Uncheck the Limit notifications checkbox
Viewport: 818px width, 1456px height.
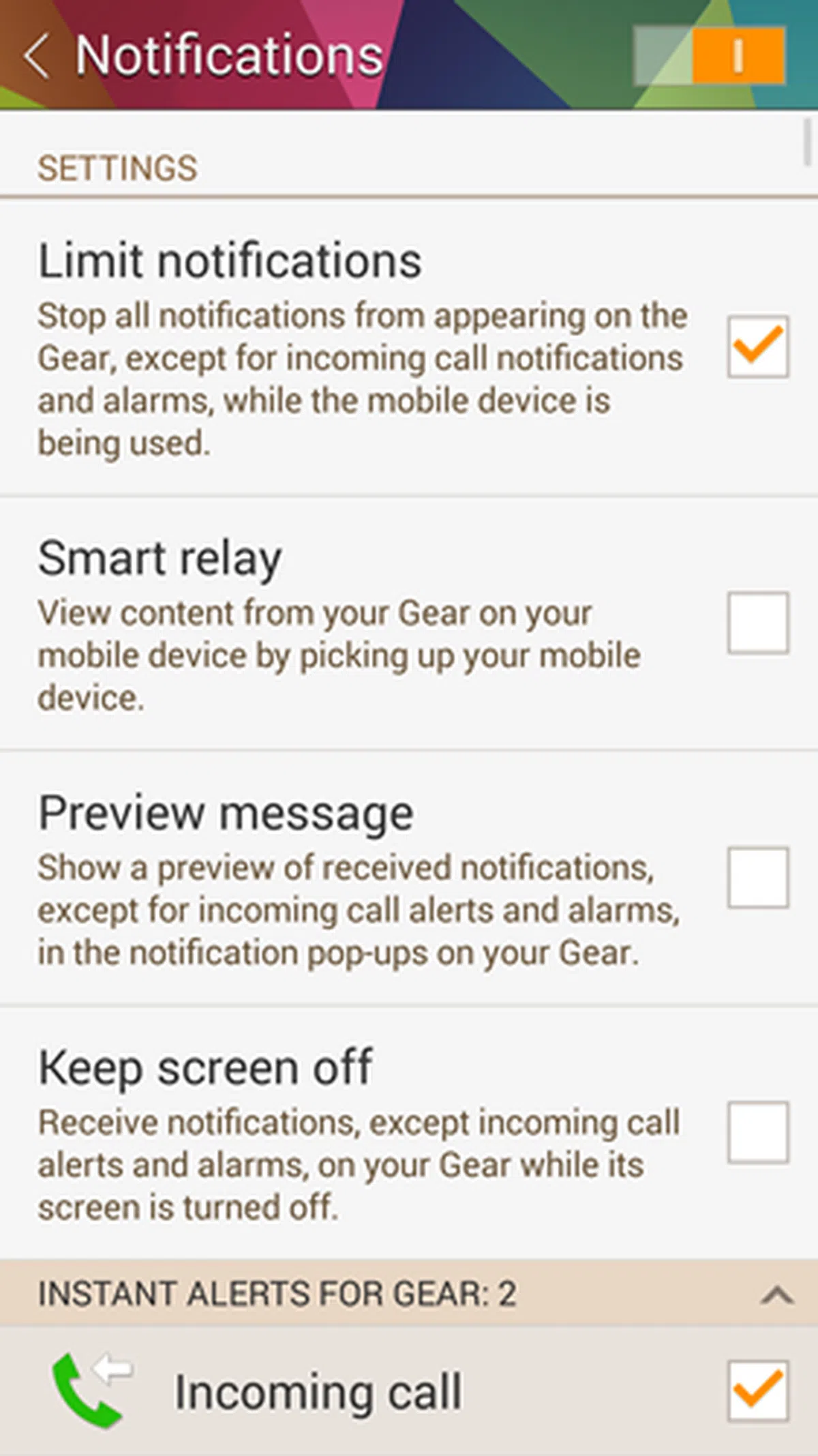(757, 346)
